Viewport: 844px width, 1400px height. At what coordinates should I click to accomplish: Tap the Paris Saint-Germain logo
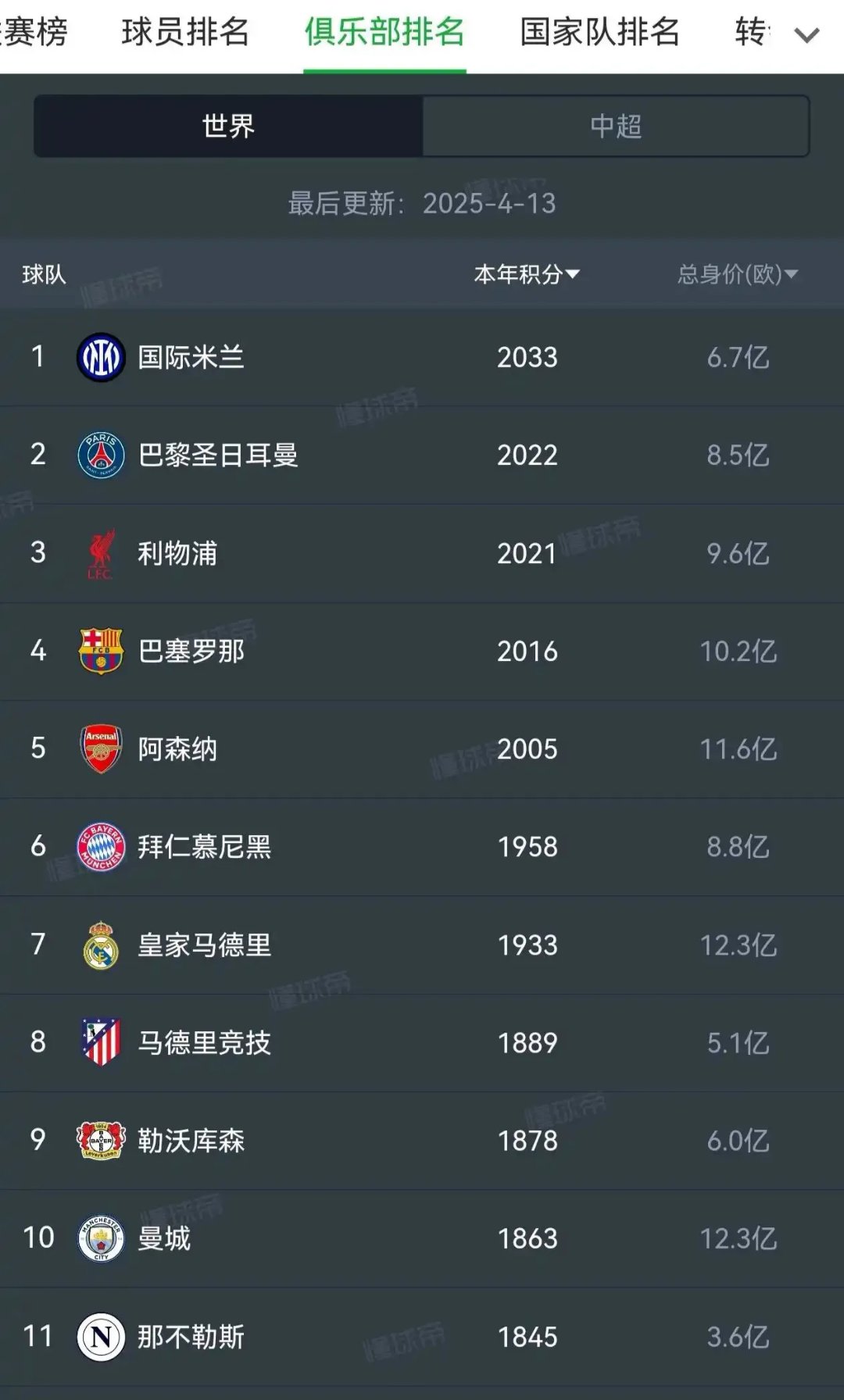click(100, 455)
